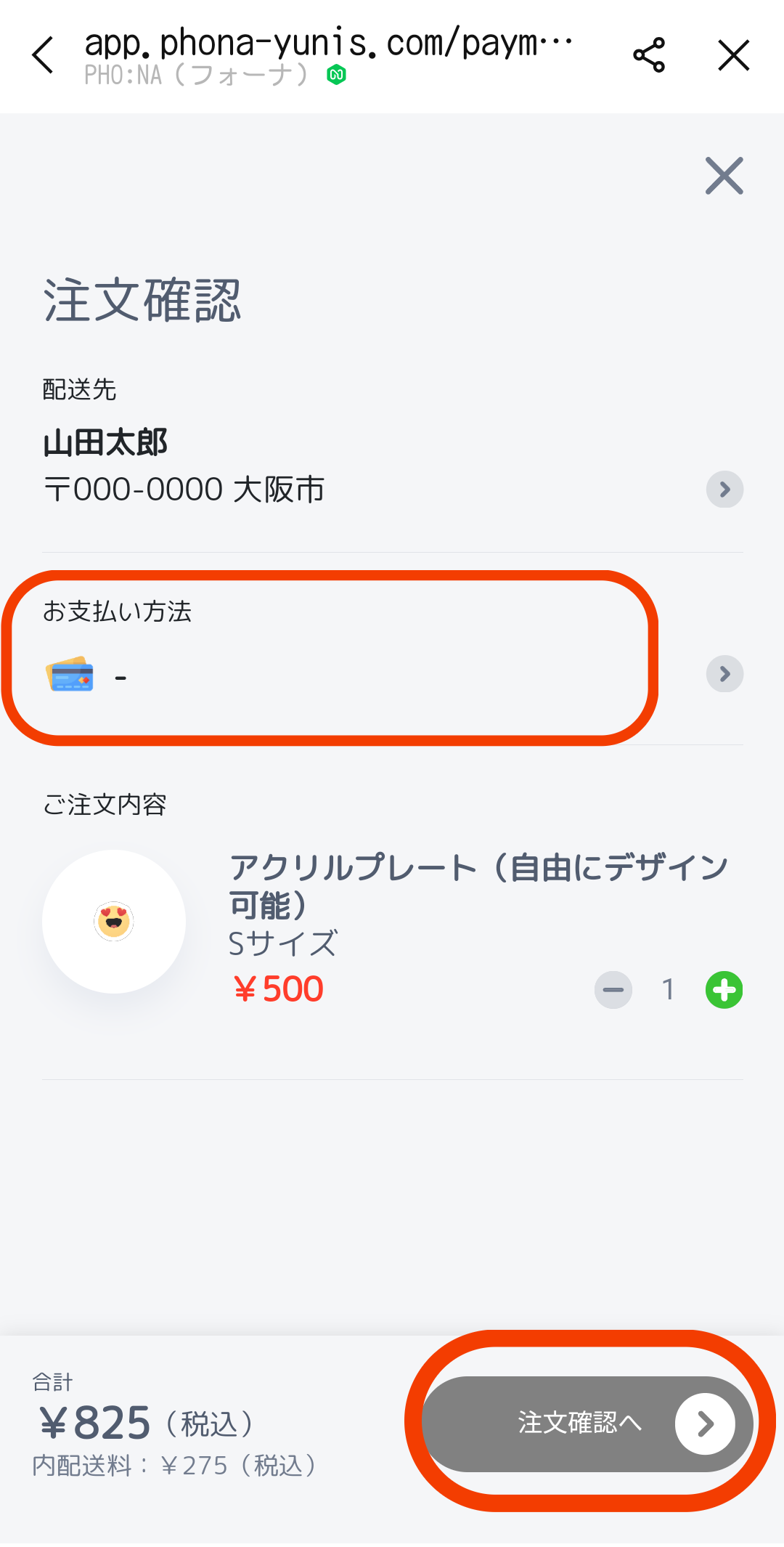Go back in the in-app browser
This screenshot has width=784, height=1547.
coord(44,55)
